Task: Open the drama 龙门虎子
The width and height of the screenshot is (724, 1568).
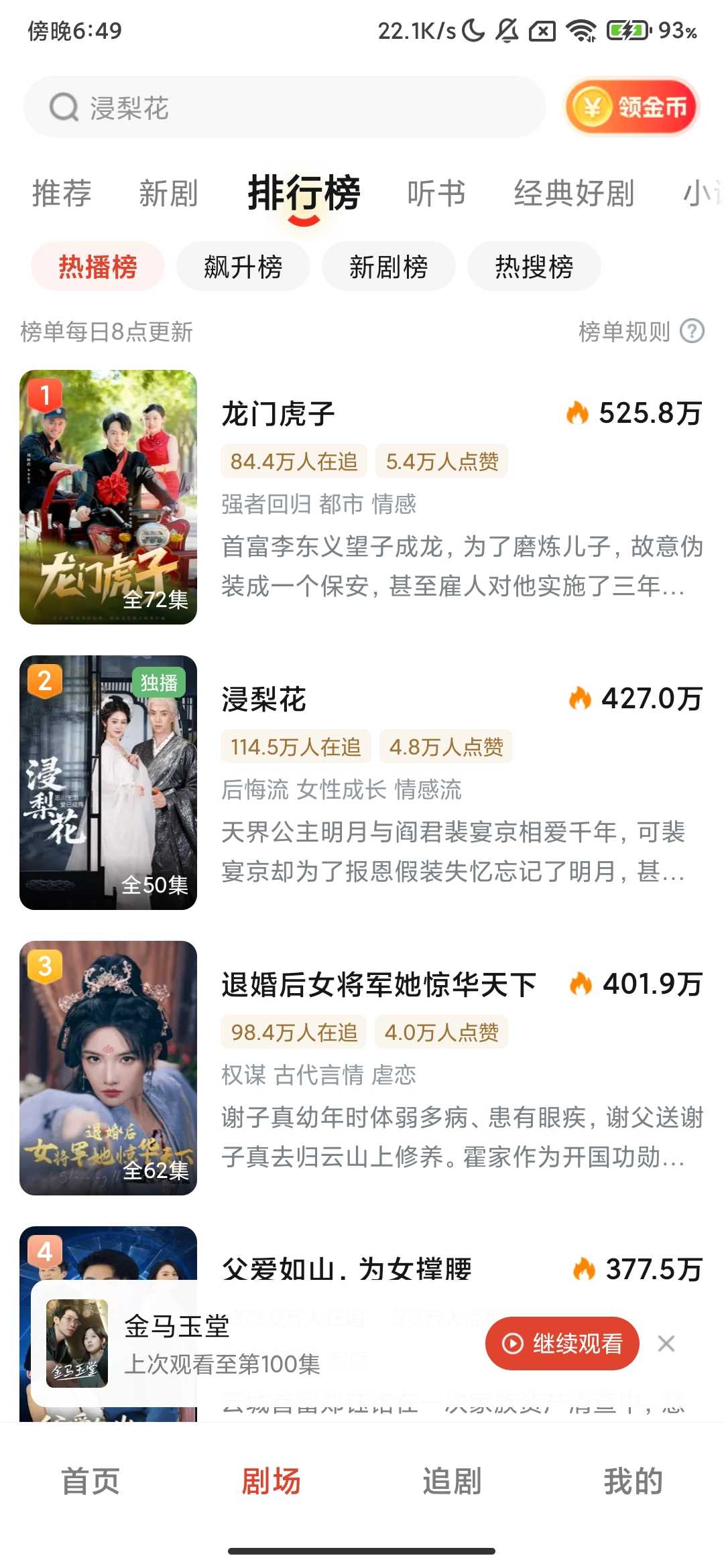Action: coord(278,414)
